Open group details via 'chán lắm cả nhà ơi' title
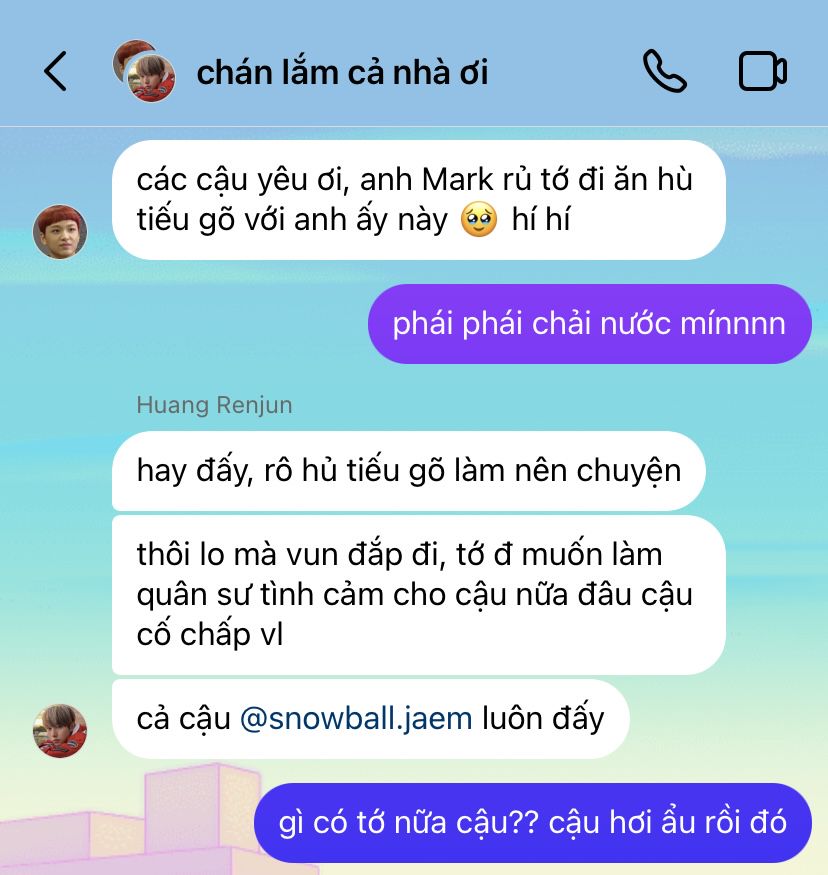This screenshot has width=828, height=875. (342, 73)
